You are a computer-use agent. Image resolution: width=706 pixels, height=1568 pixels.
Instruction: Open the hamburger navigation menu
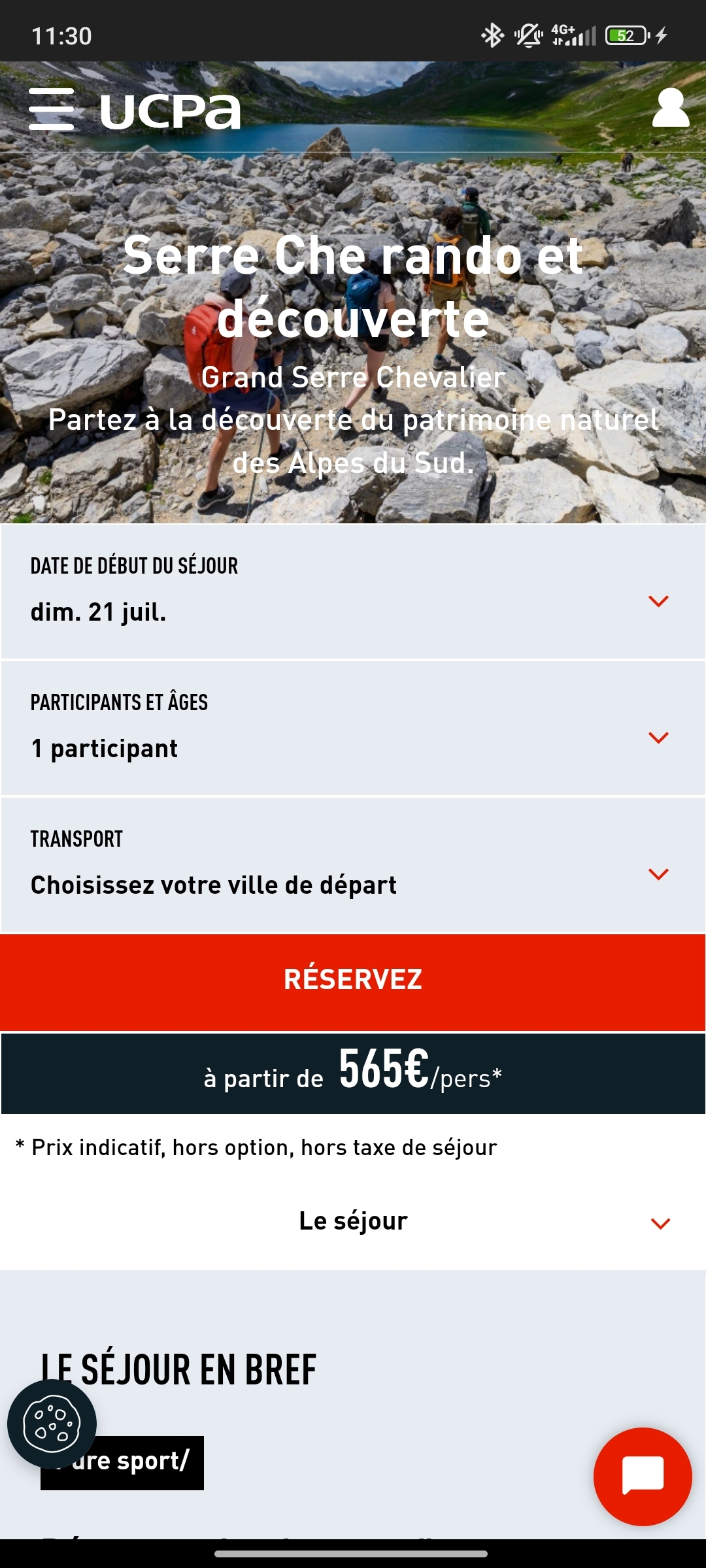click(x=52, y=109)
